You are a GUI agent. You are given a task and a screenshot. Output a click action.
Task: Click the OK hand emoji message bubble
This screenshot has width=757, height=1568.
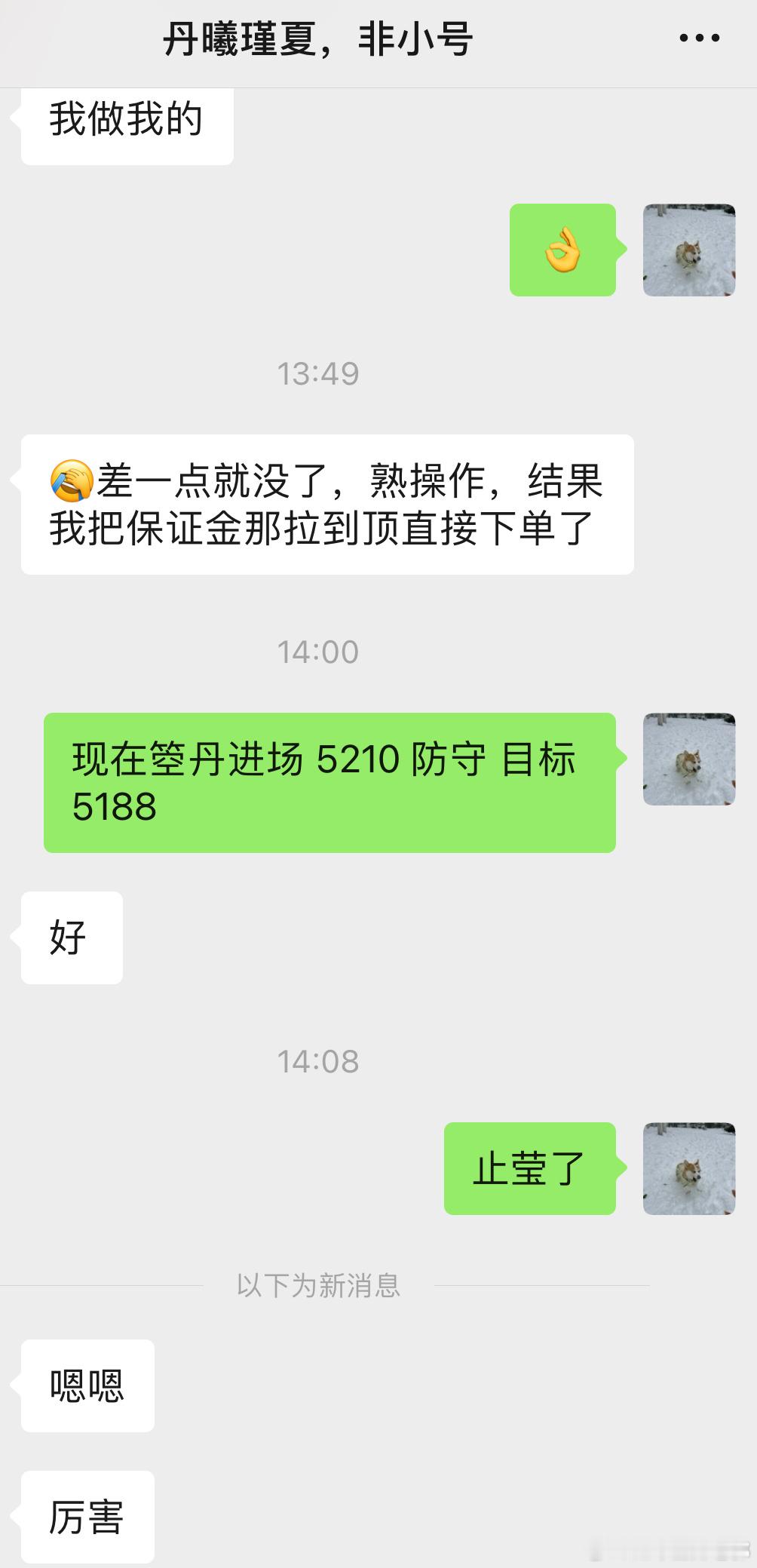tap(563, 251)
